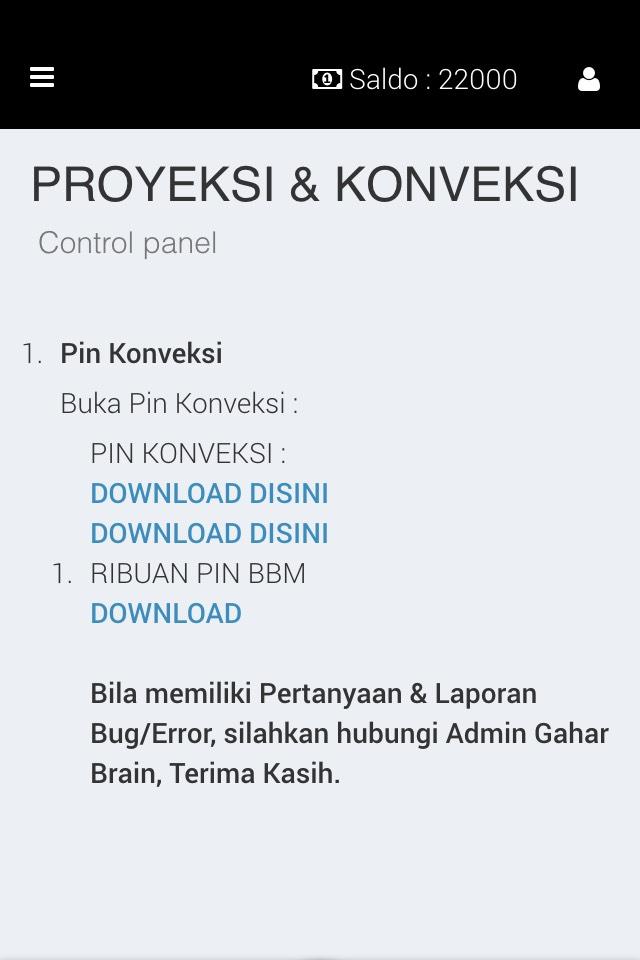640x960 pixels.
Task: Follow the DOWNLOAD link under RIBUAN PIN BBM
Action: point(166,613)
